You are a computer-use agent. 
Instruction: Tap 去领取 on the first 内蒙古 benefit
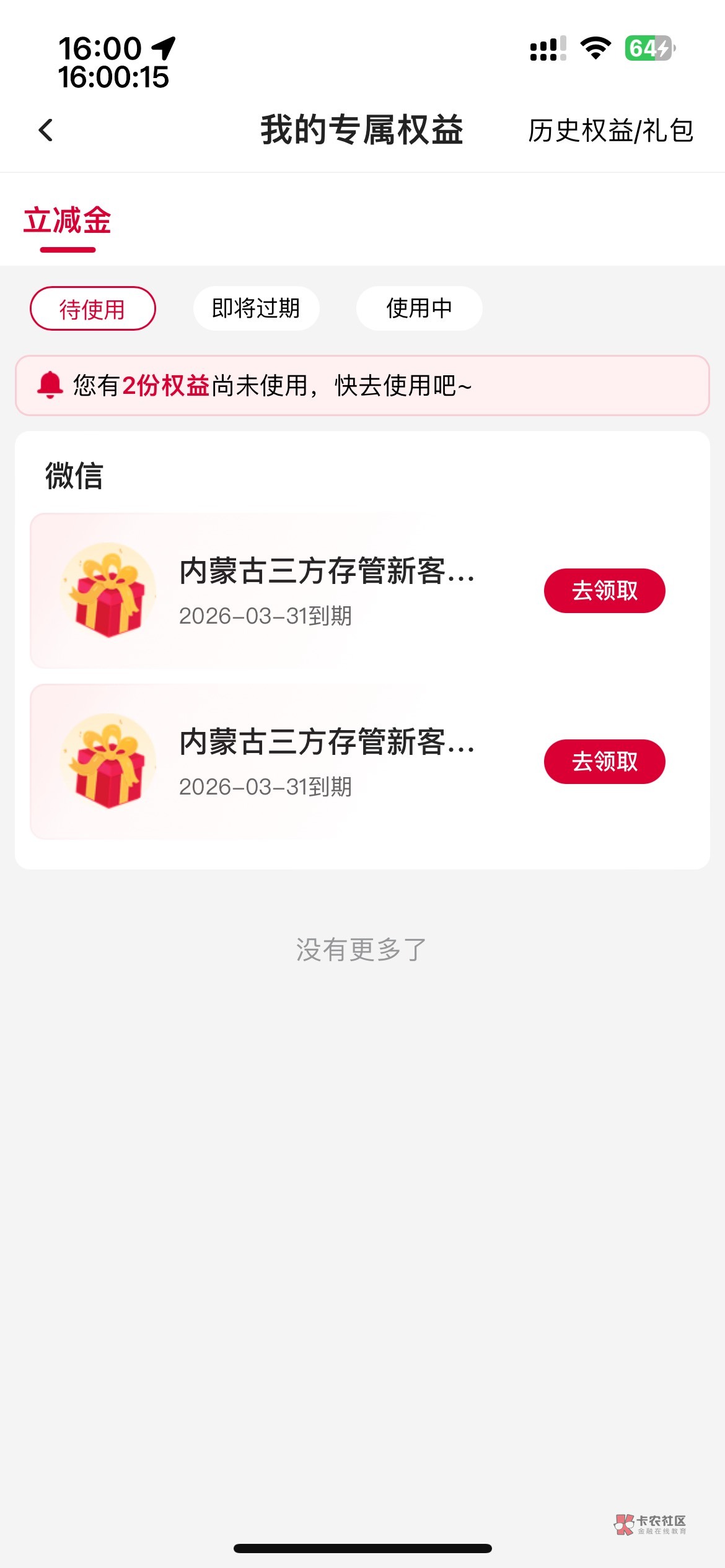coord(604,591)
